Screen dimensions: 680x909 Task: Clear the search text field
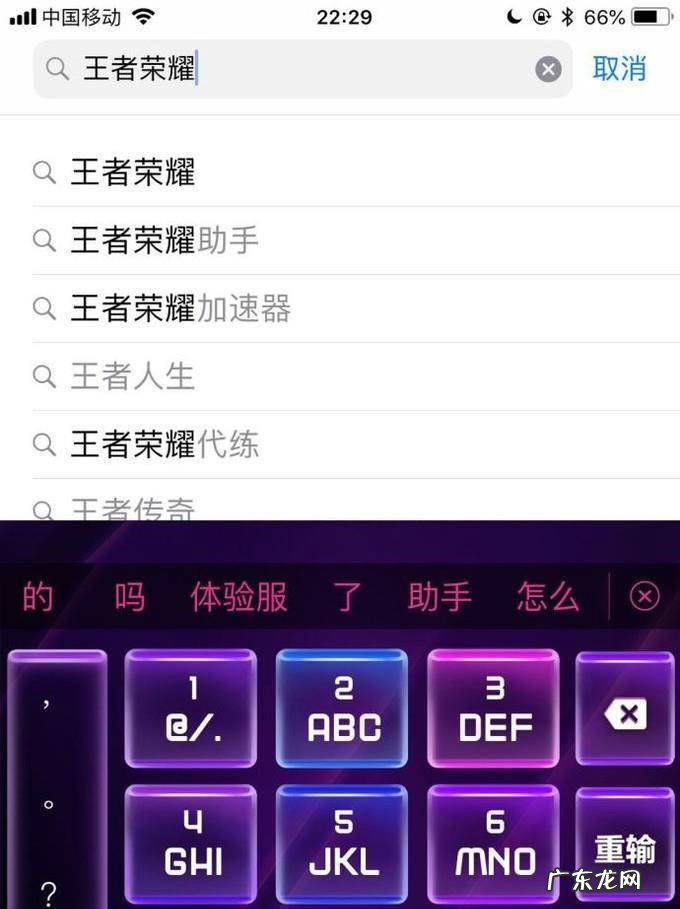point(548,69)
